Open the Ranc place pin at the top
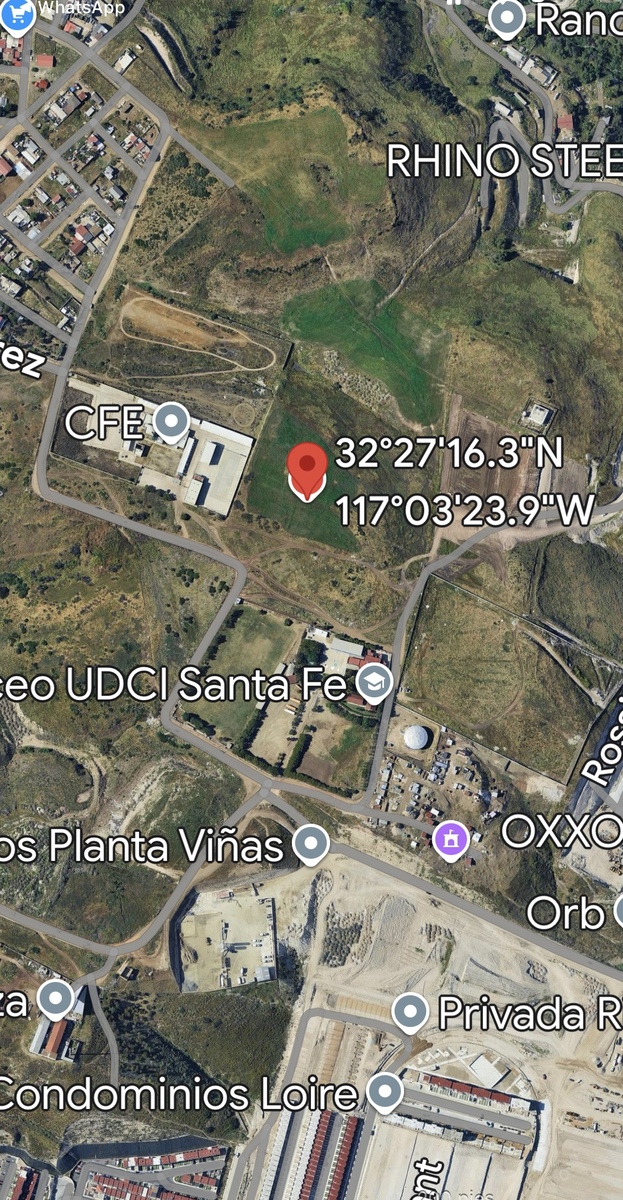Viewport: 623px width, 1200px height. (x=508, y=17)
